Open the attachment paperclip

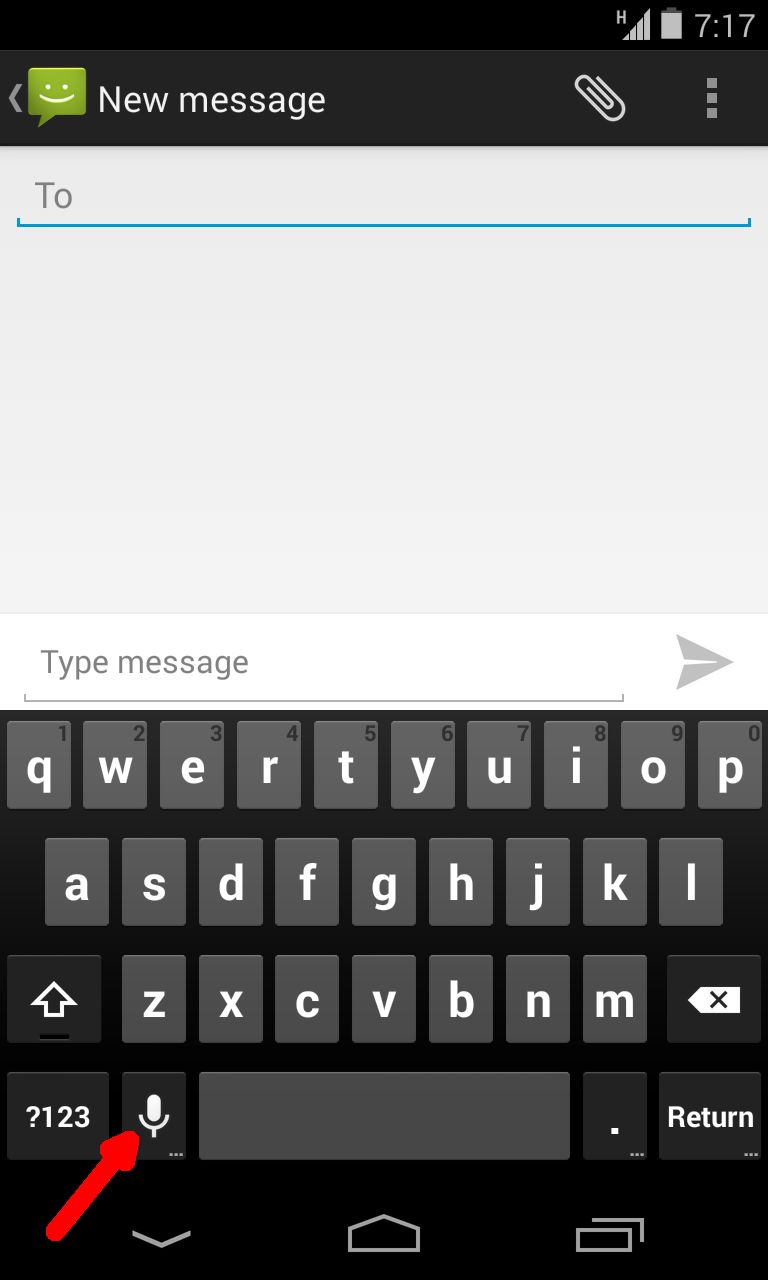600,99
